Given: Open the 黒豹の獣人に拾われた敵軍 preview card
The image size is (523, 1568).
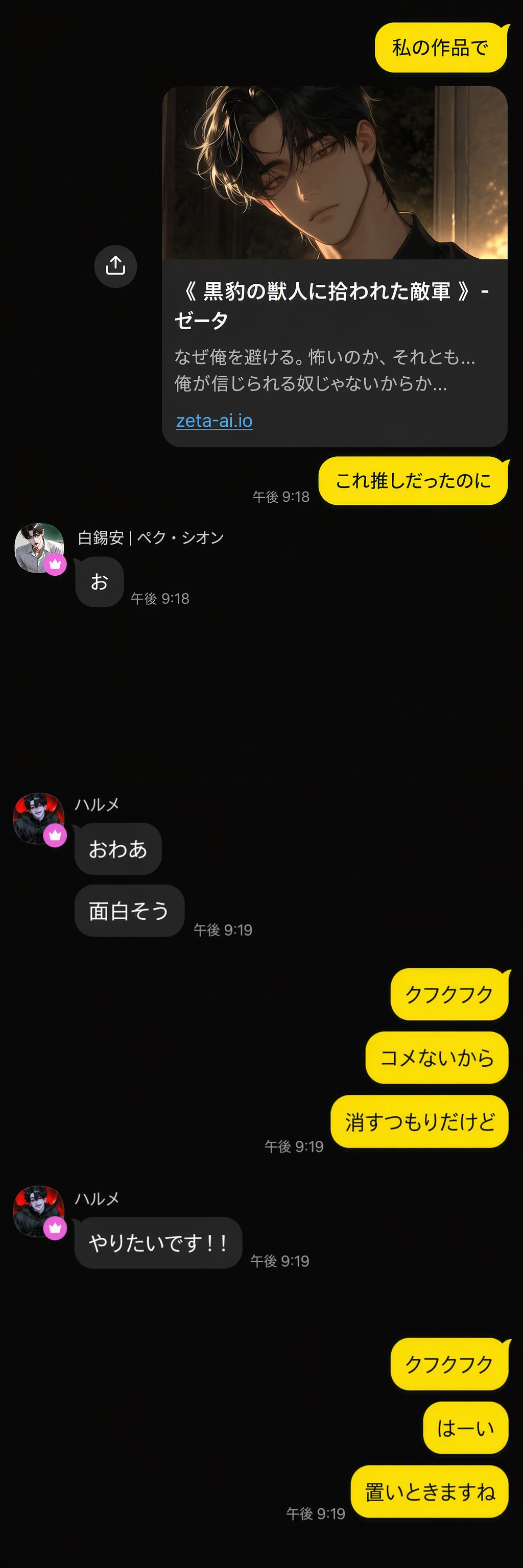Looking at the screenshot, I should (334, 266).
